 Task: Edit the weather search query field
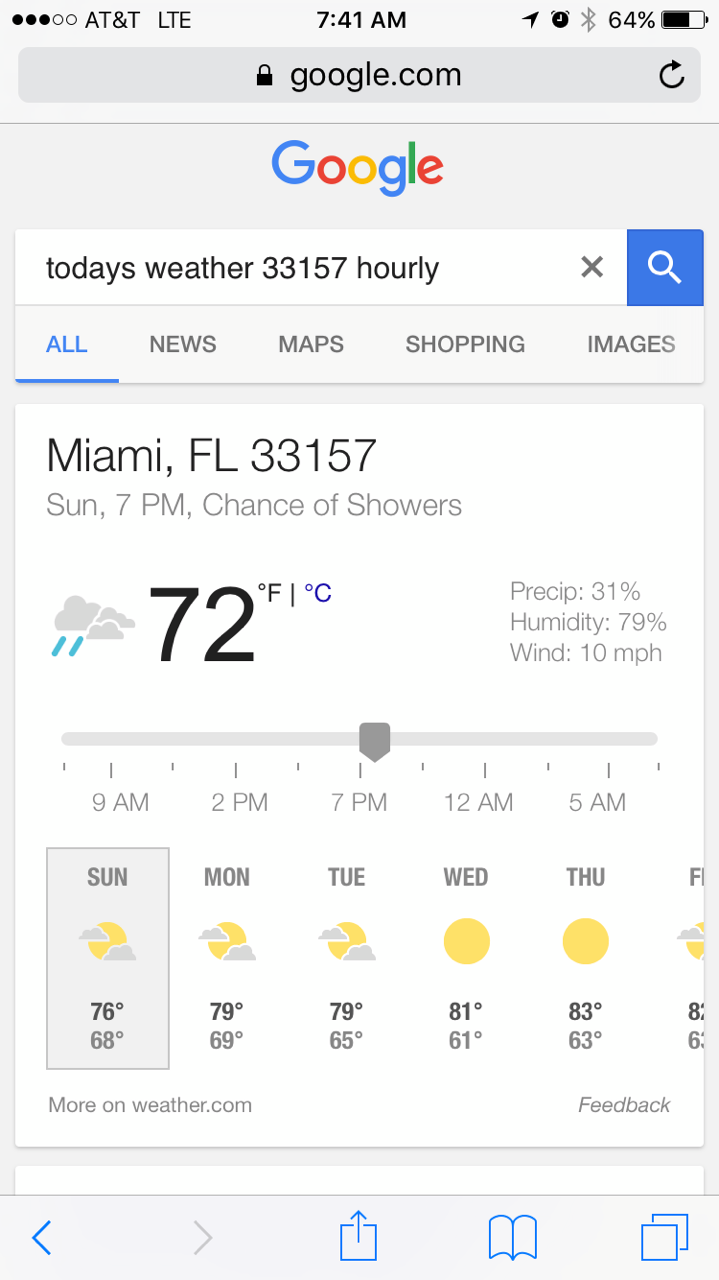(300, 267)
